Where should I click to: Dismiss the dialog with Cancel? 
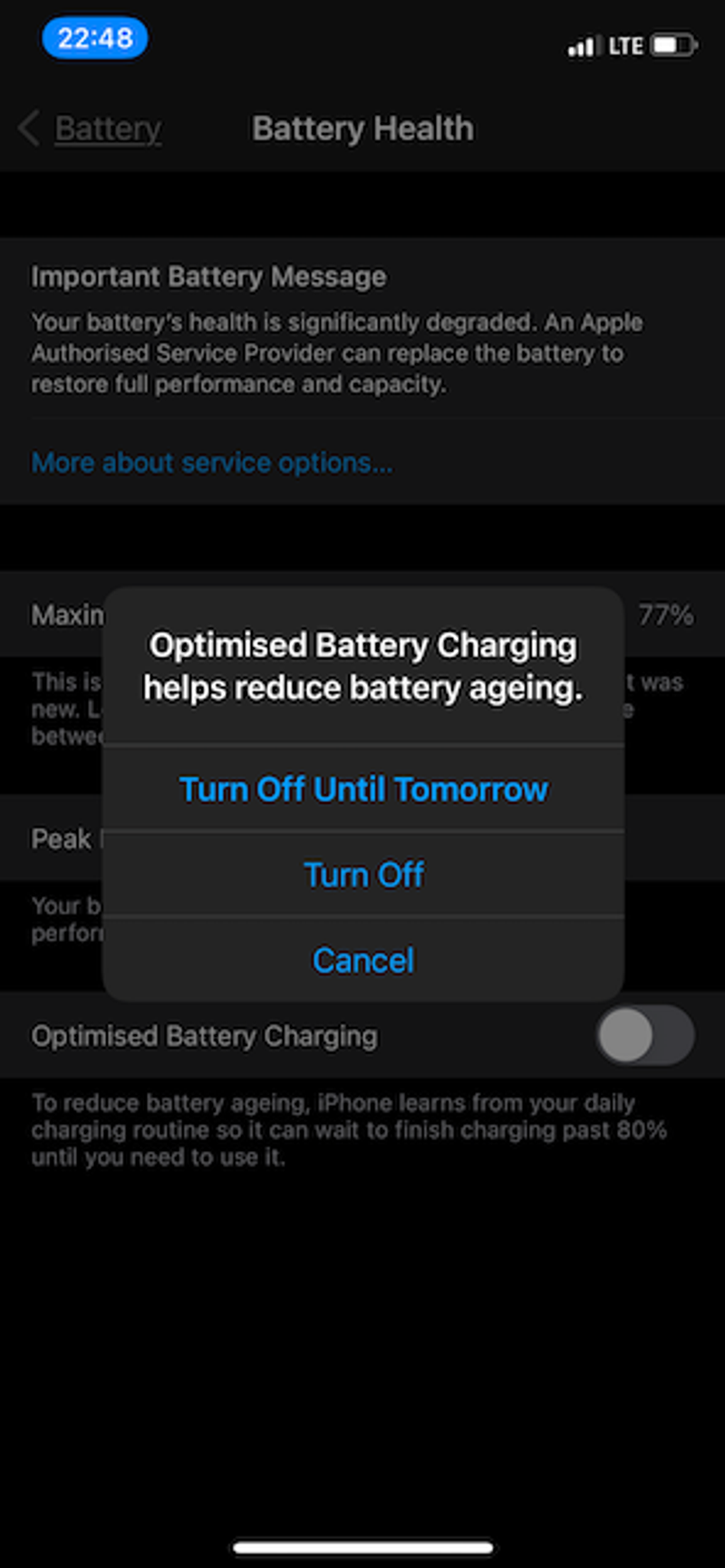pos(362,960)
